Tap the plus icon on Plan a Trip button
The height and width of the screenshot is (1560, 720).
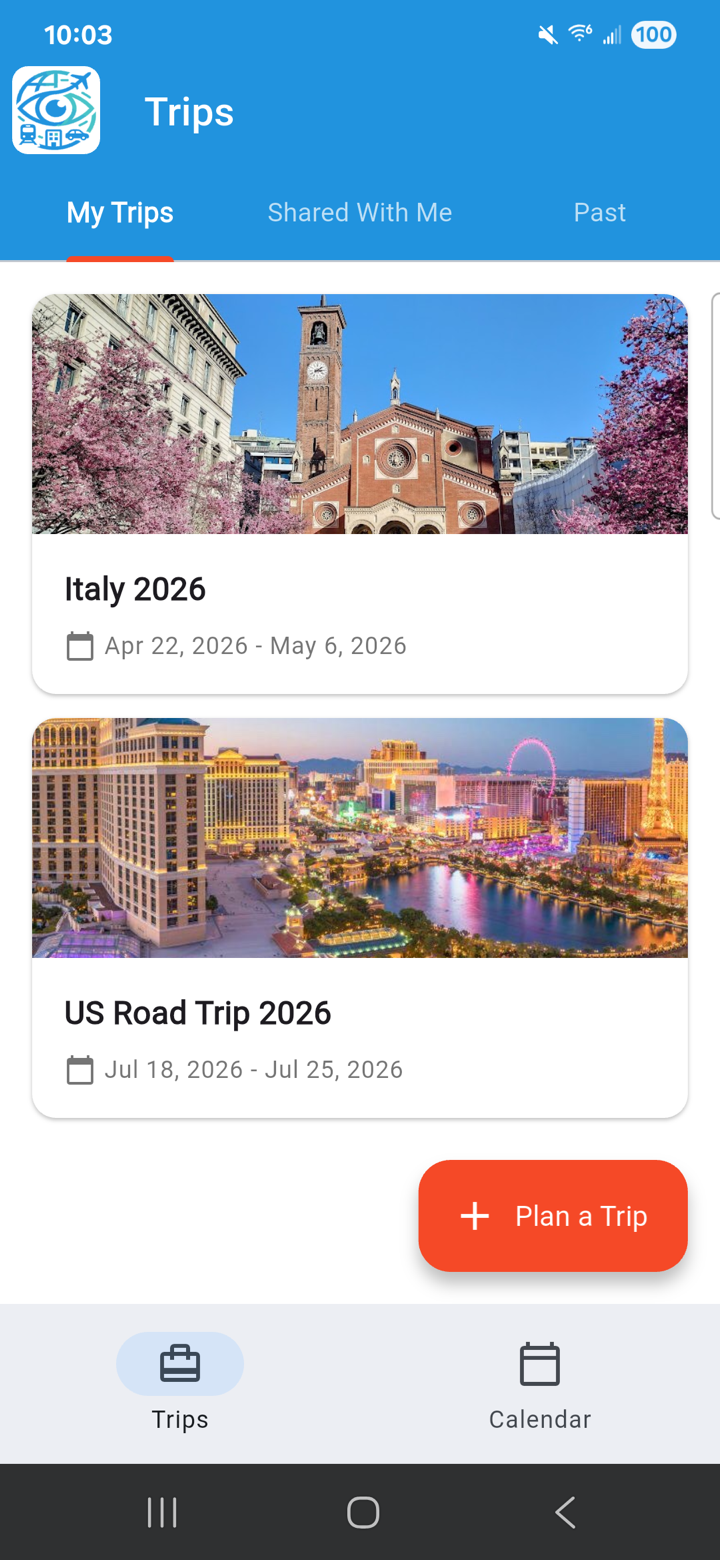[473, 1216]
